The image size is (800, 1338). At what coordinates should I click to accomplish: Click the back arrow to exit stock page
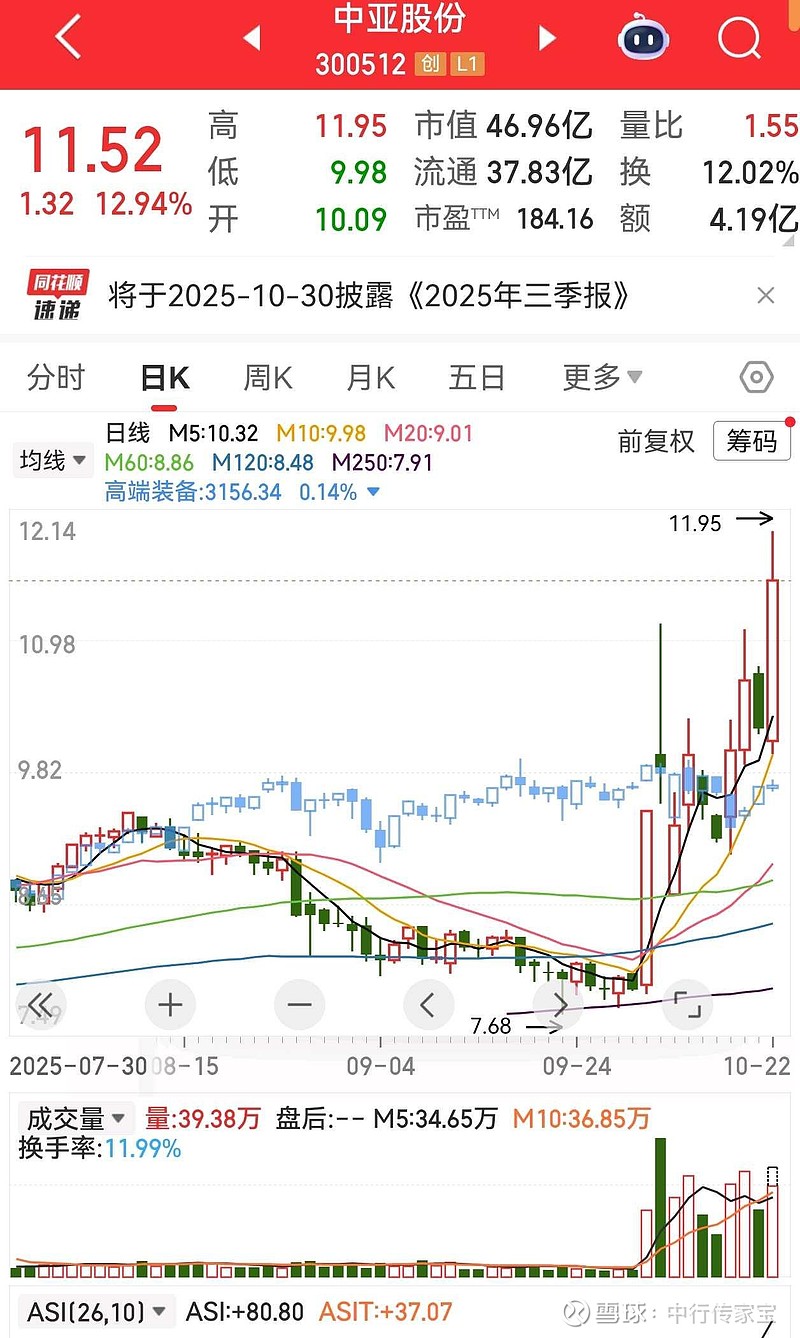tap(66, 37)
